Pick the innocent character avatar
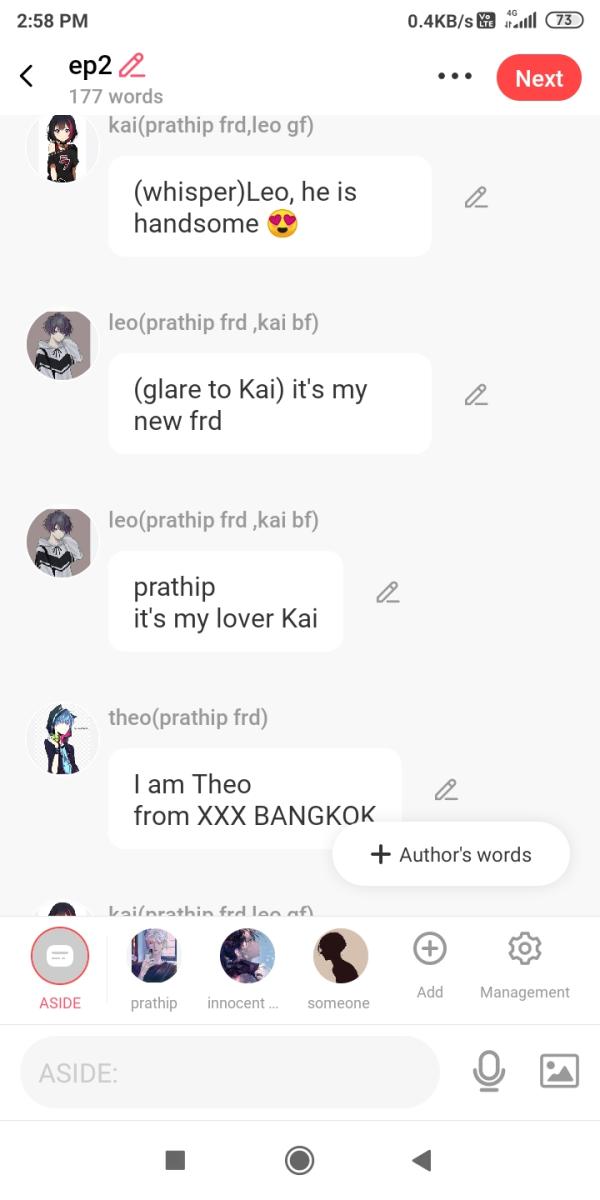Image resolution: width=600 pixels, height=1200 pixels. (247, 957)
